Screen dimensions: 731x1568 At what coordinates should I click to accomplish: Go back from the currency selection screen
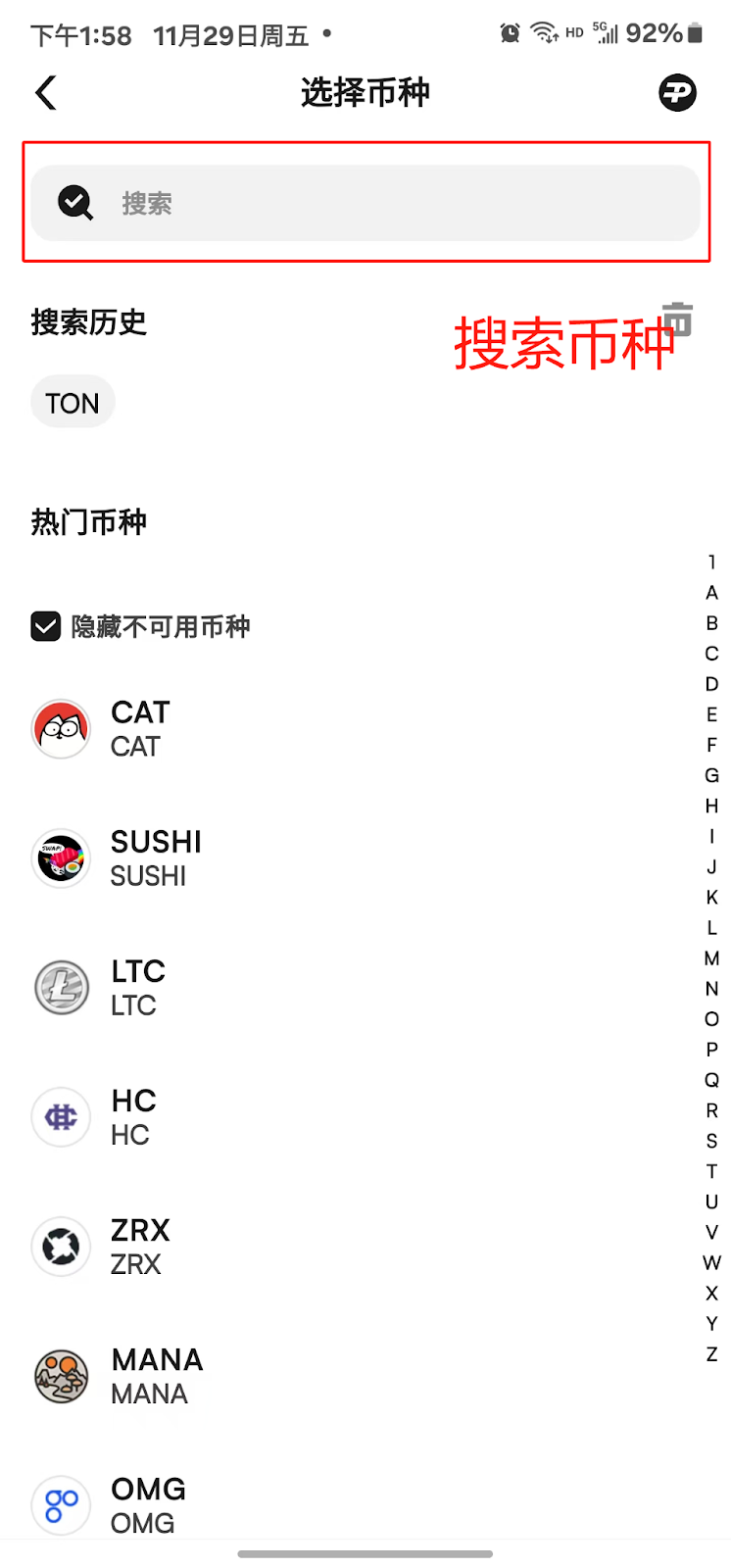tap(46, 93)
